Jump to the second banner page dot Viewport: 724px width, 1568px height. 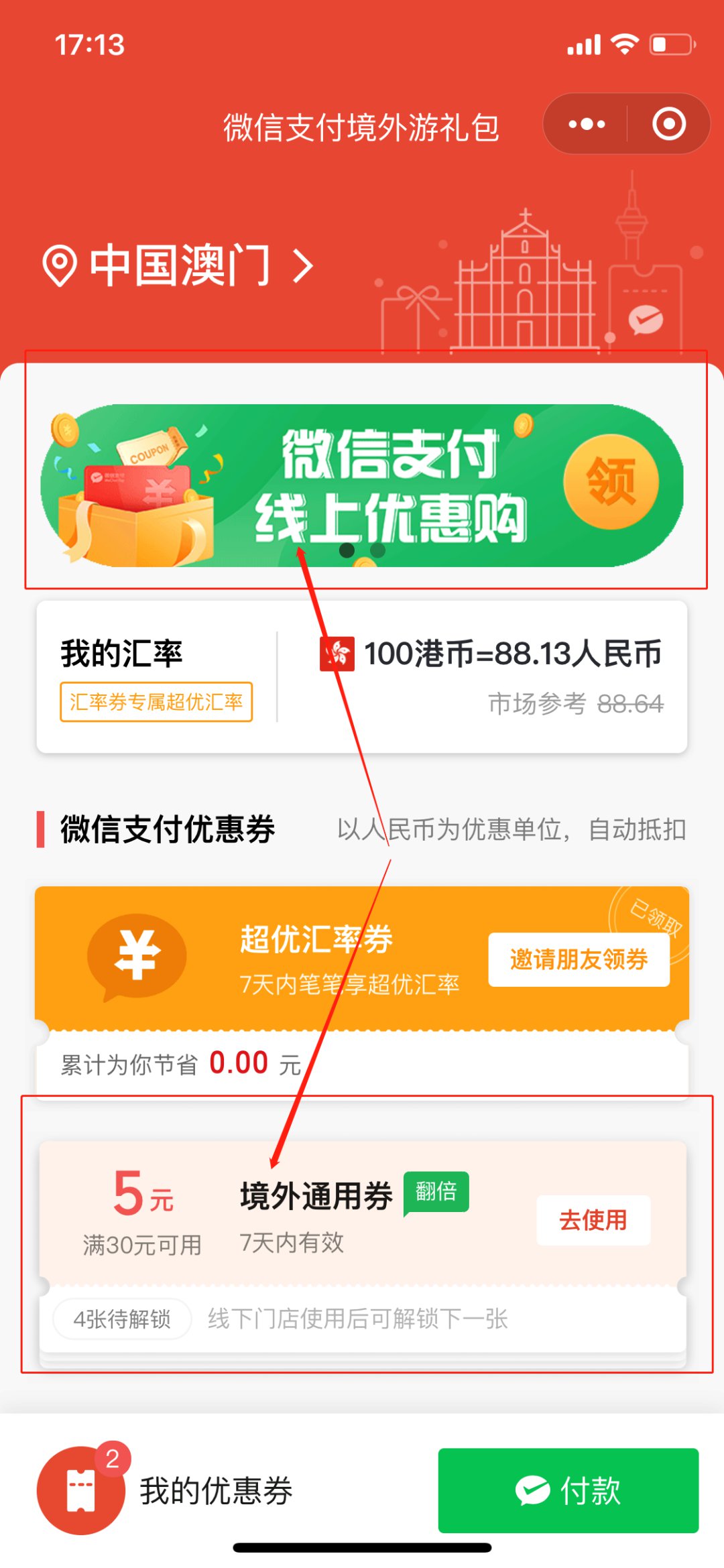(378, 550)
